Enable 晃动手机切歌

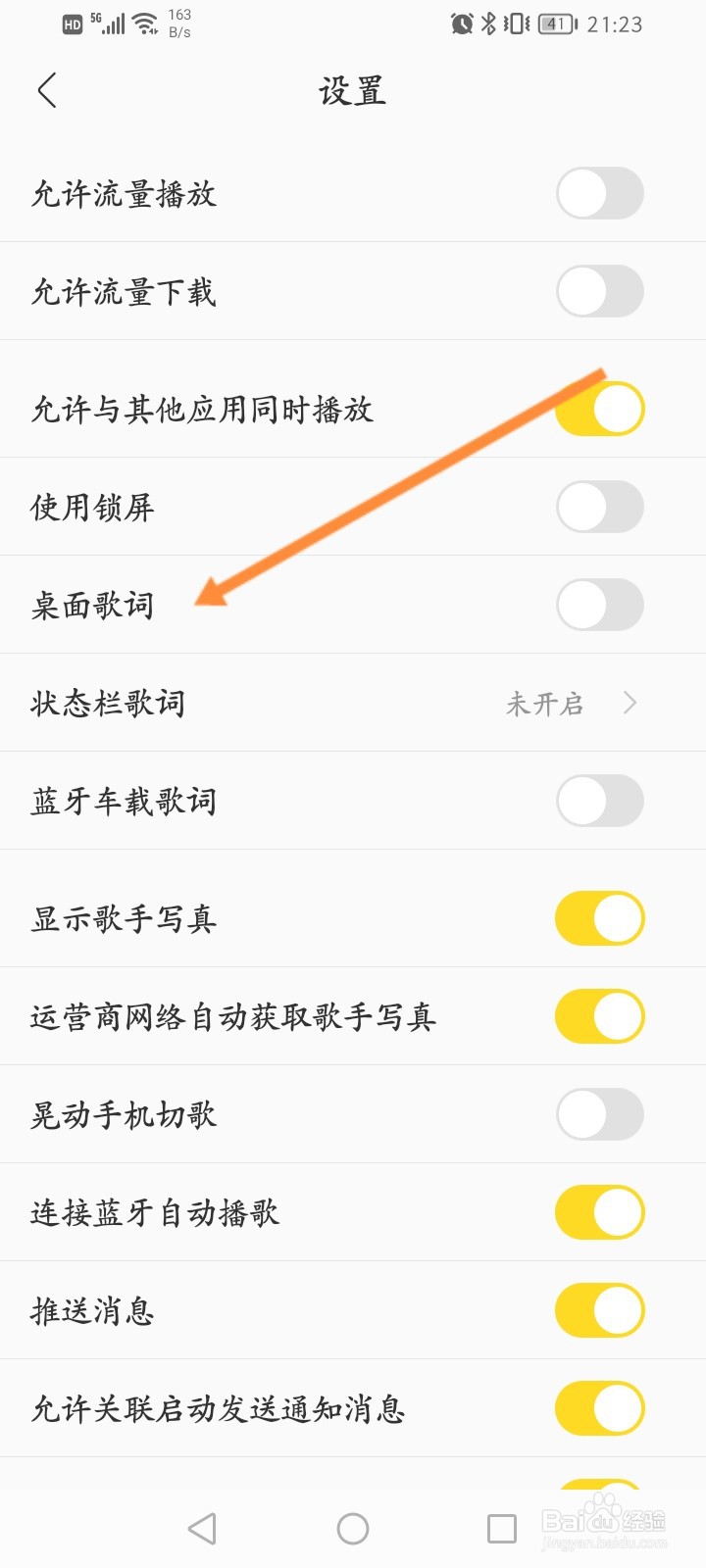[x=600, y=1114]
